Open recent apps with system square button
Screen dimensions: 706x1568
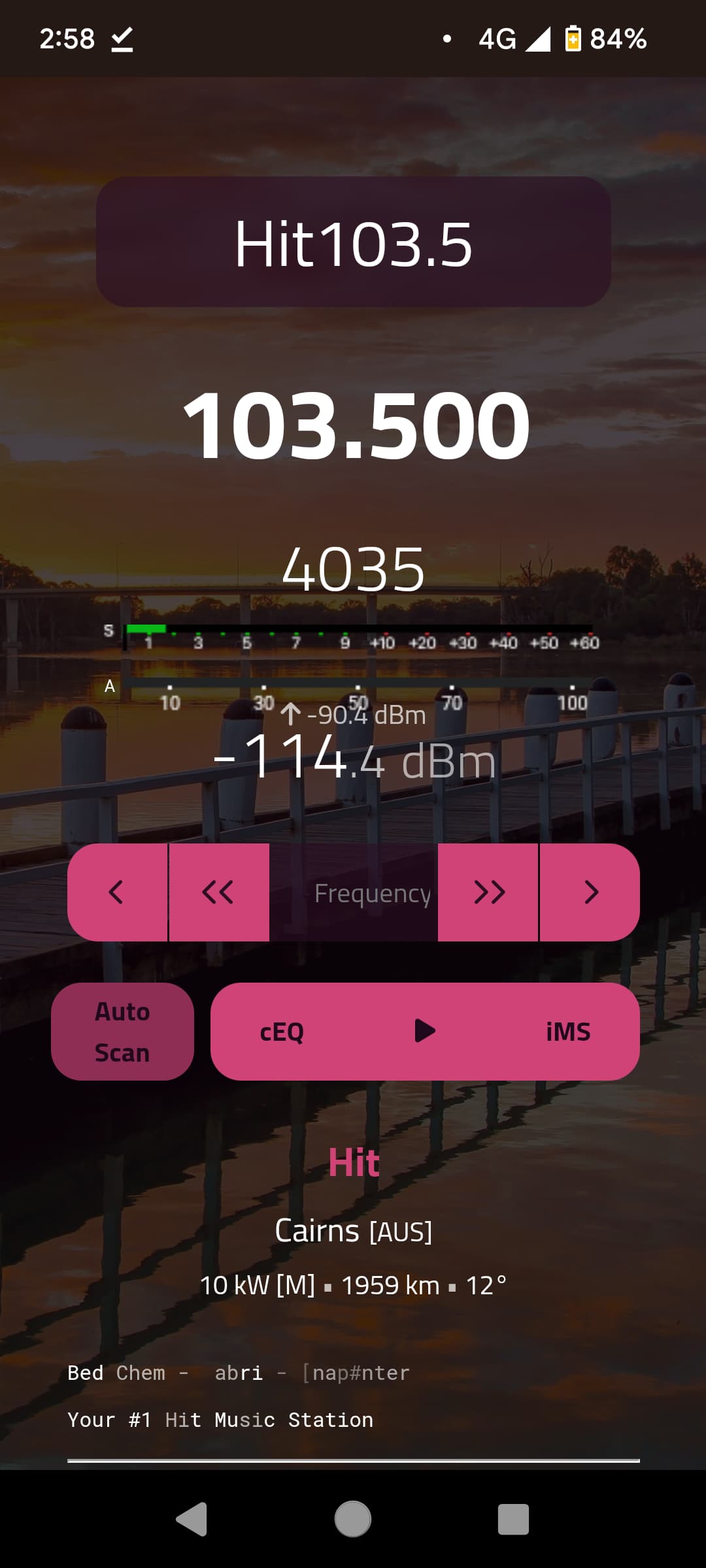pos(513,1519)
